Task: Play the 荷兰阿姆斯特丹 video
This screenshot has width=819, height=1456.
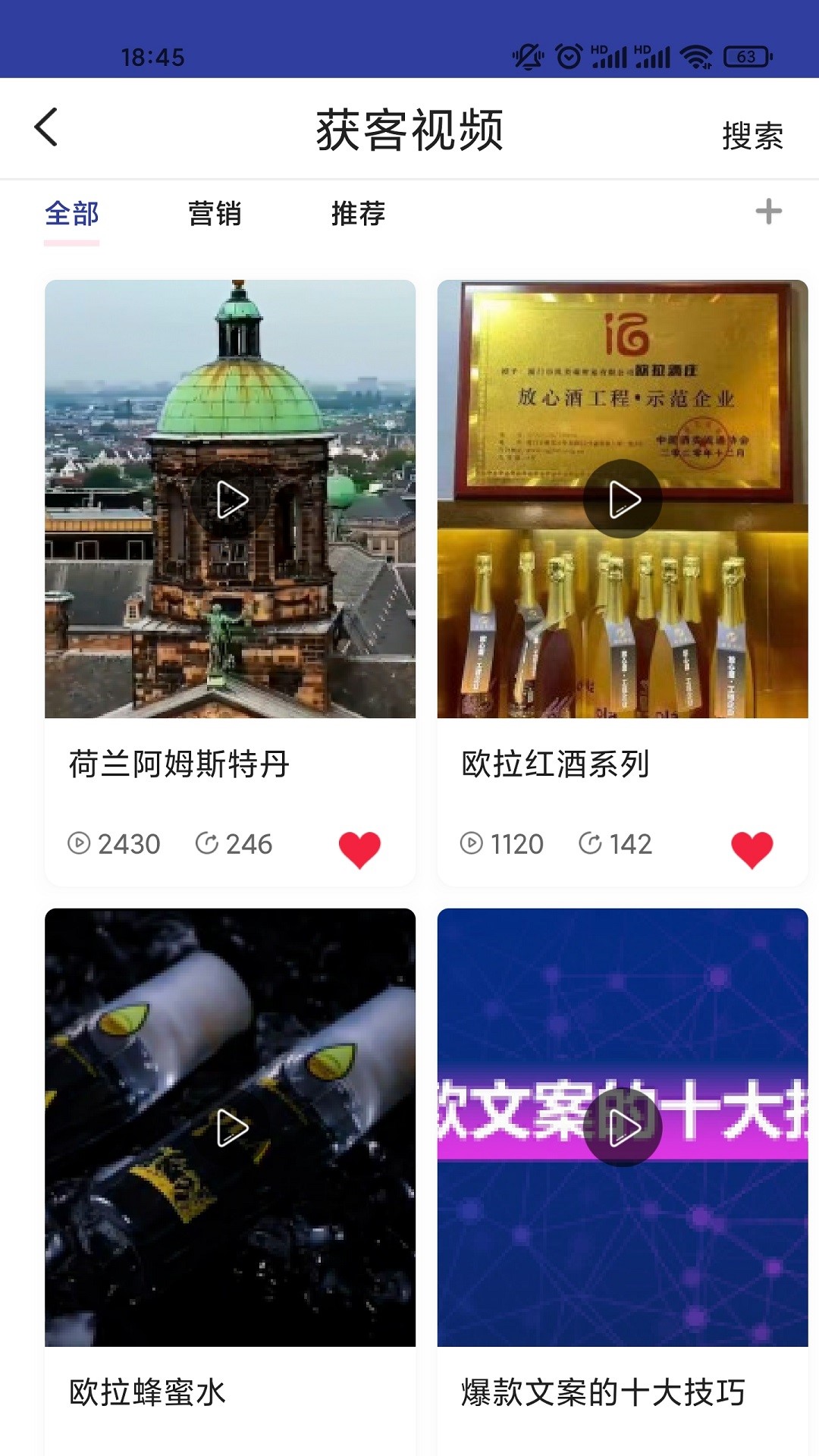Action: 232,500
